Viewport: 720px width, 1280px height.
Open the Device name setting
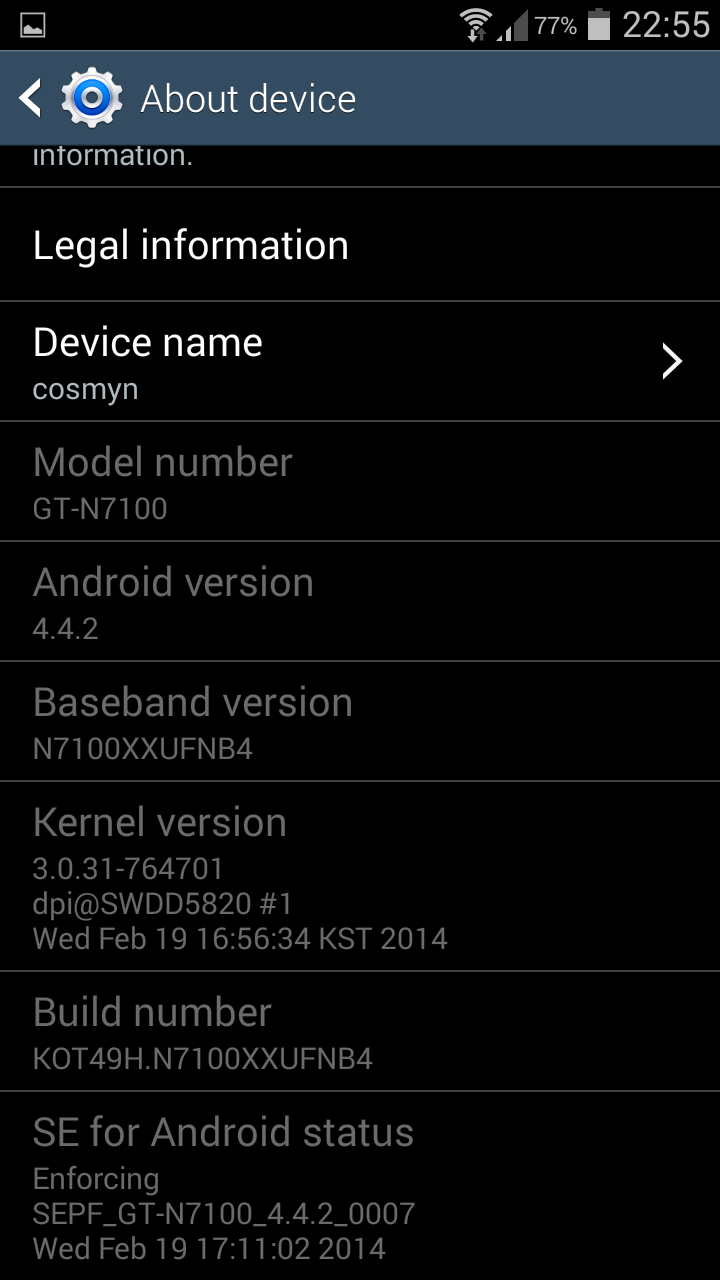tap(360, 362)
